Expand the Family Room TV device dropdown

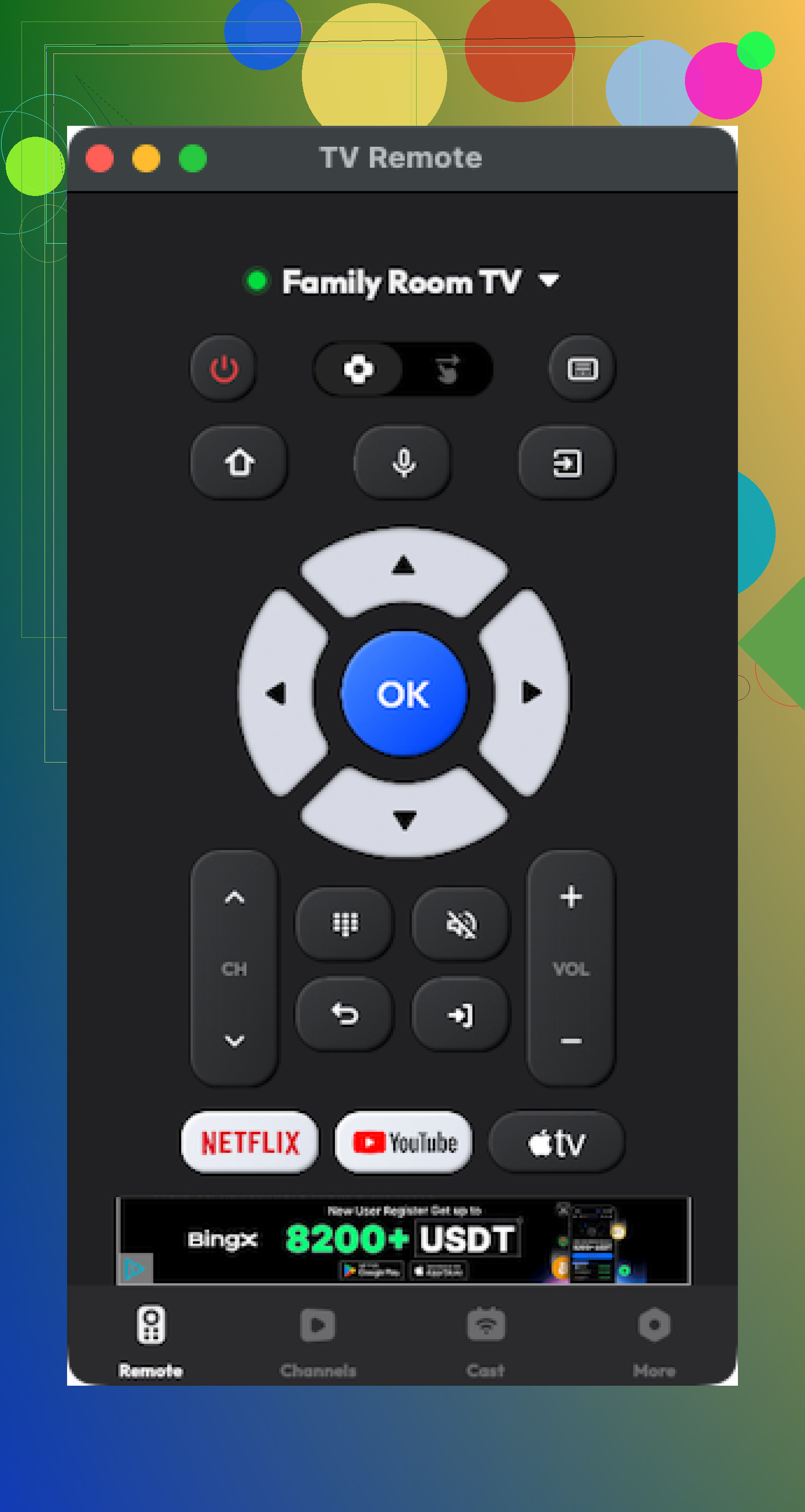click(548, 280)
